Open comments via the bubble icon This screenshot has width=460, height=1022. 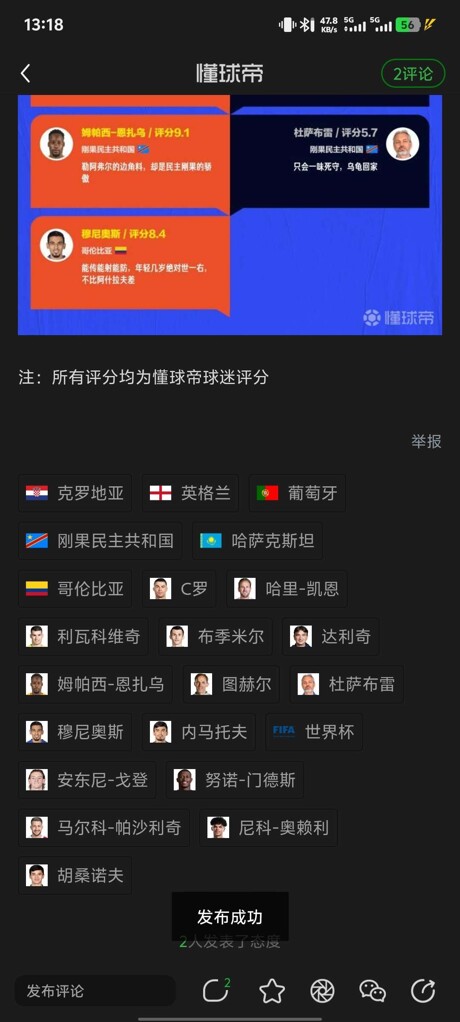(x=216, y=991)
